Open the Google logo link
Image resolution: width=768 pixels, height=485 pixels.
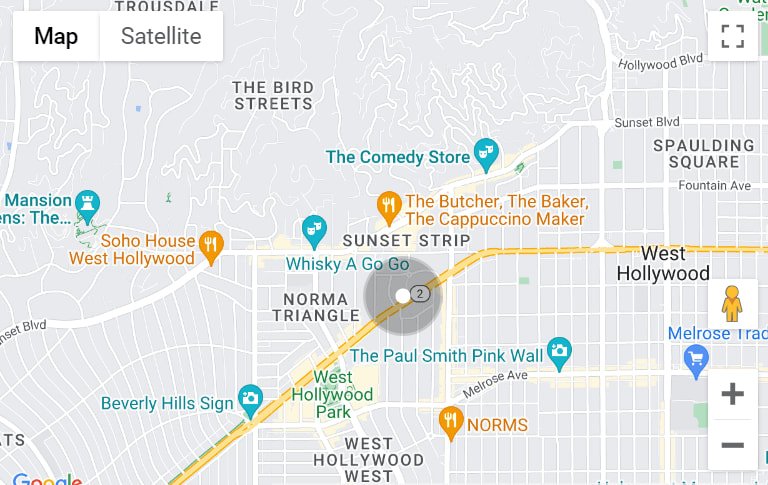click(x=46, y=479)
